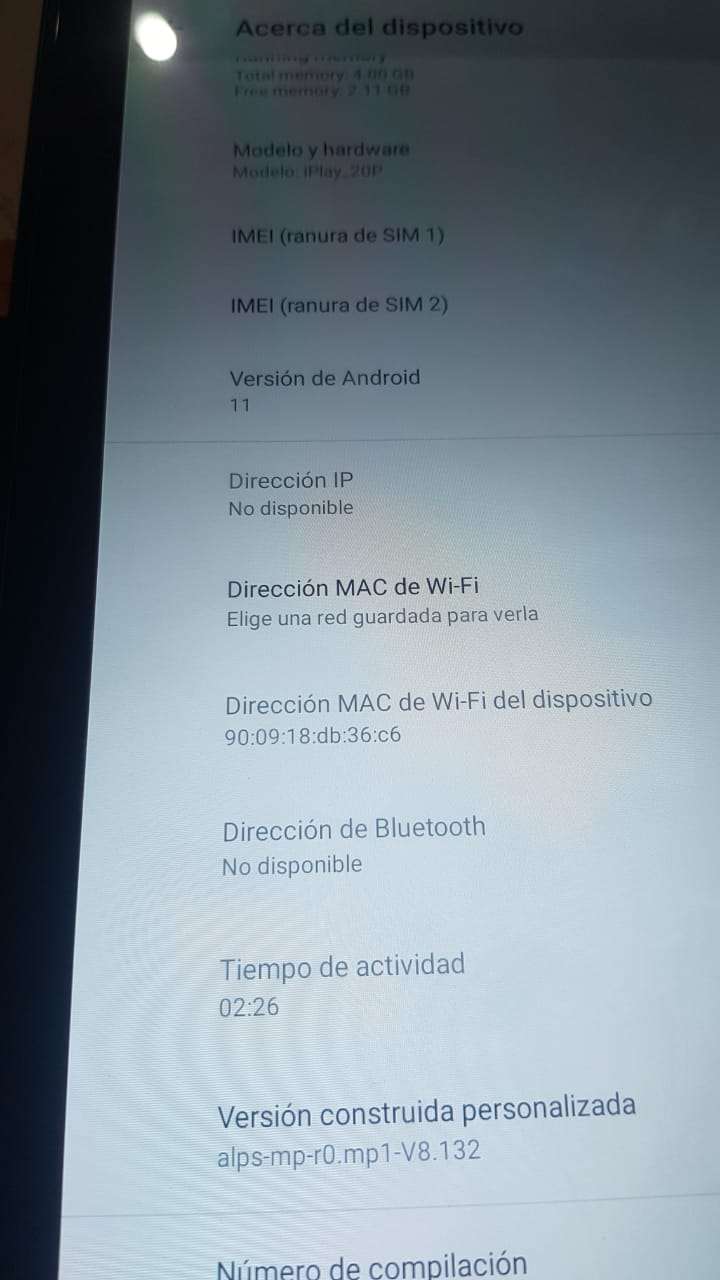Select the Dirección MAC de Wi-Fi row

(x=380, y=600)
